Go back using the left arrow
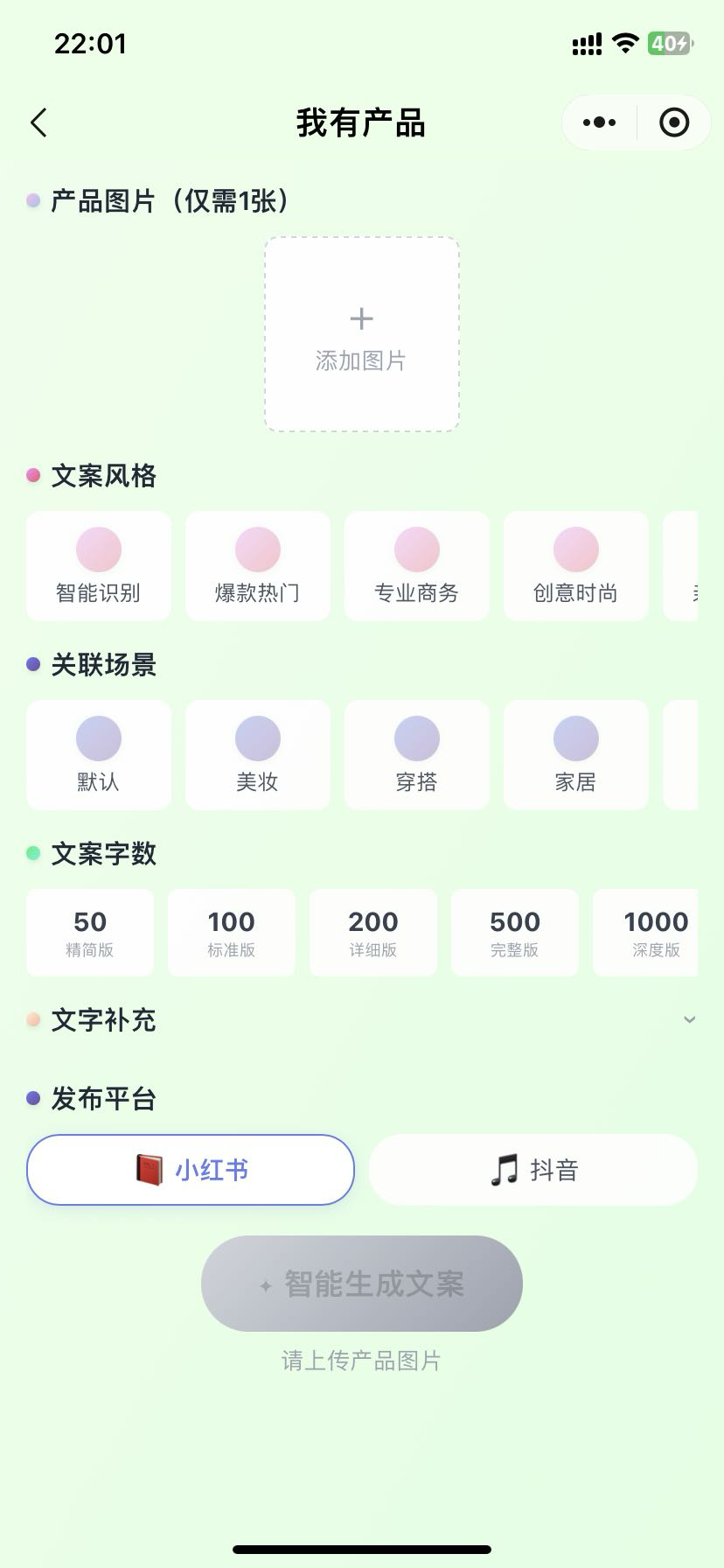 coord(38,123)
